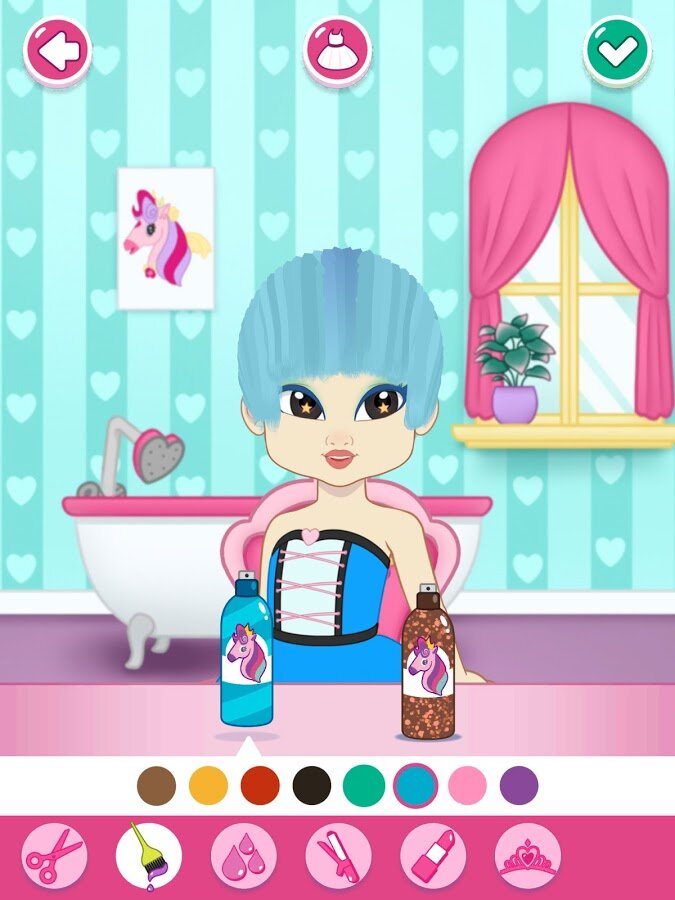The height and width of the screenshot is (900, 675).
Task: Choose the brown hair color swatch
Action: (x=156, y=785)
